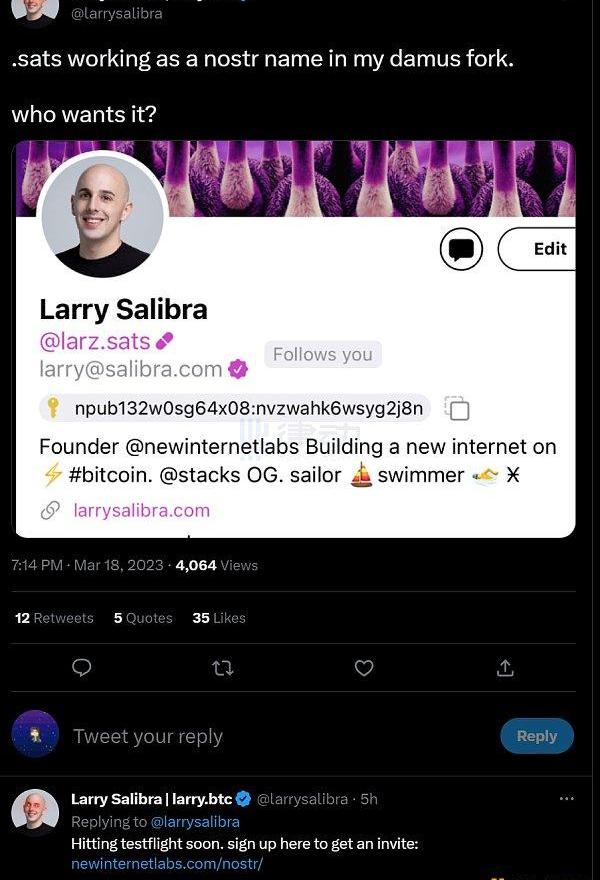
Task: View the 5 Quotes
Action: point(143,618)
